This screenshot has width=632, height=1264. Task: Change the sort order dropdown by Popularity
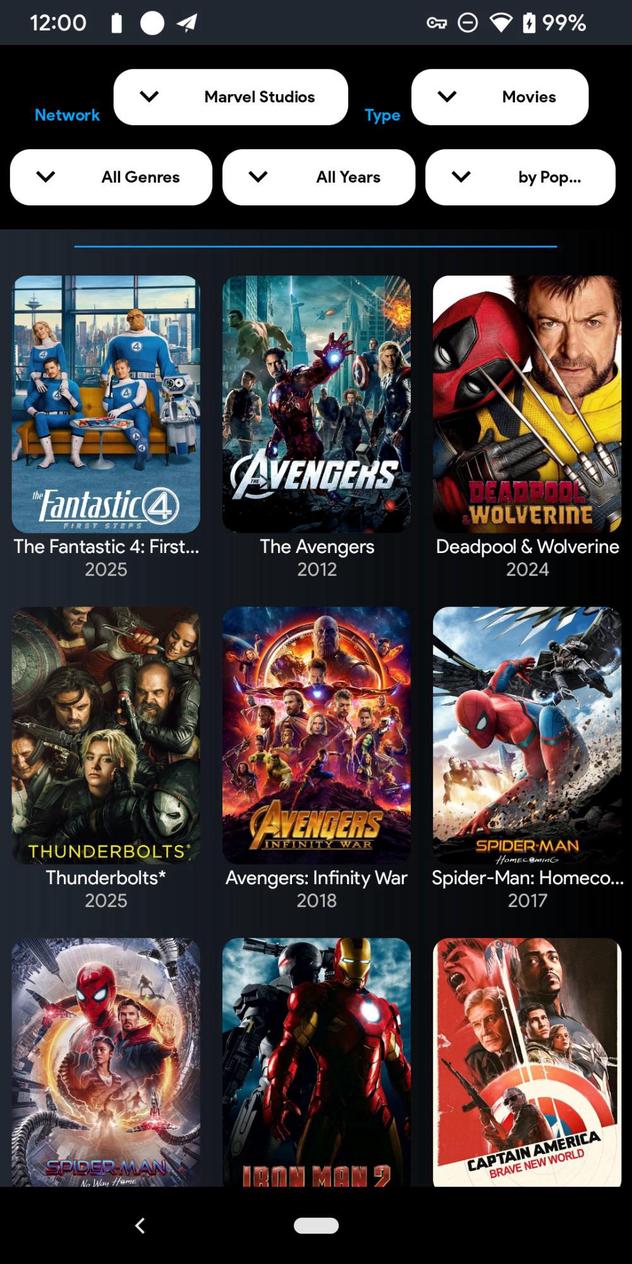520,177
